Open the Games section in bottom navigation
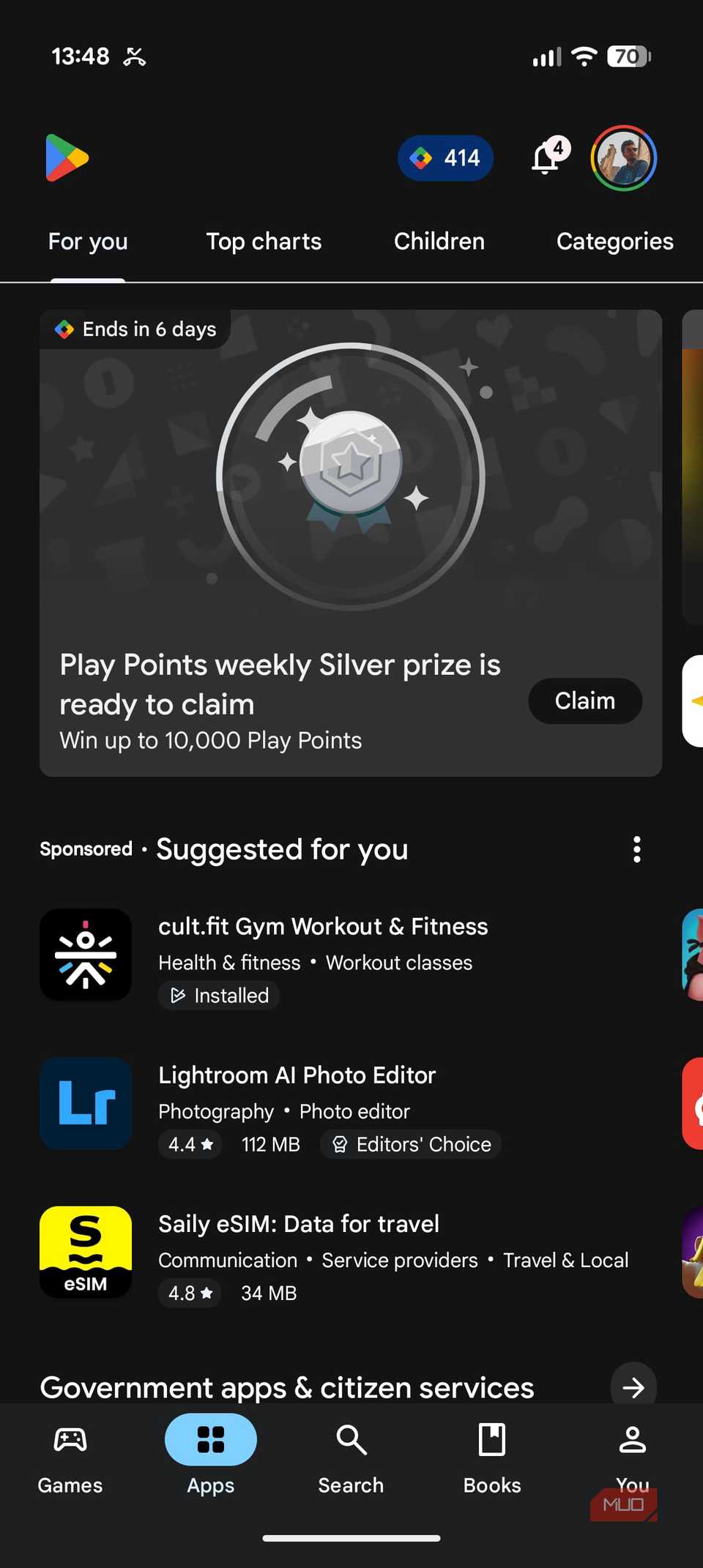 point(70,1457)
